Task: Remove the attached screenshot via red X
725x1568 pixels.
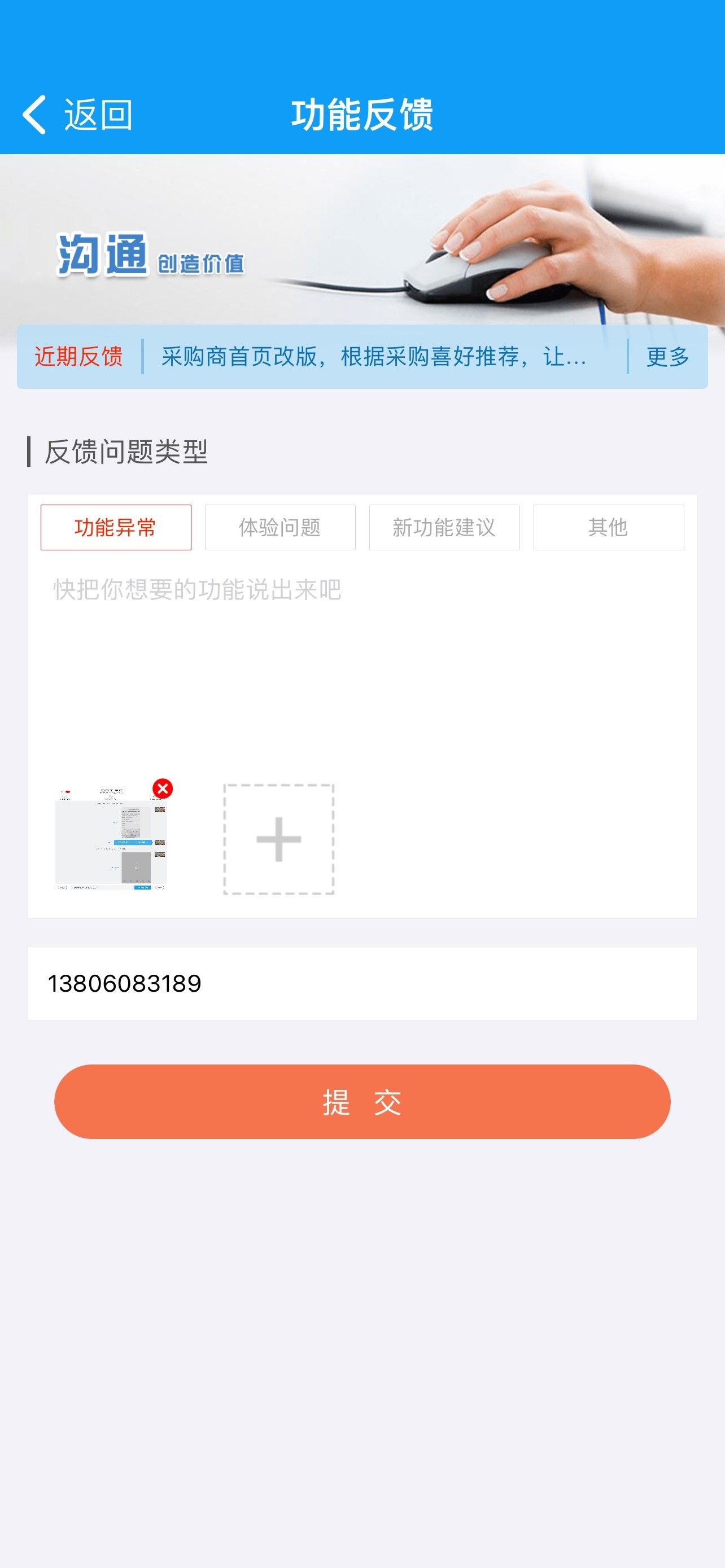Action: [x=163, y=789]
